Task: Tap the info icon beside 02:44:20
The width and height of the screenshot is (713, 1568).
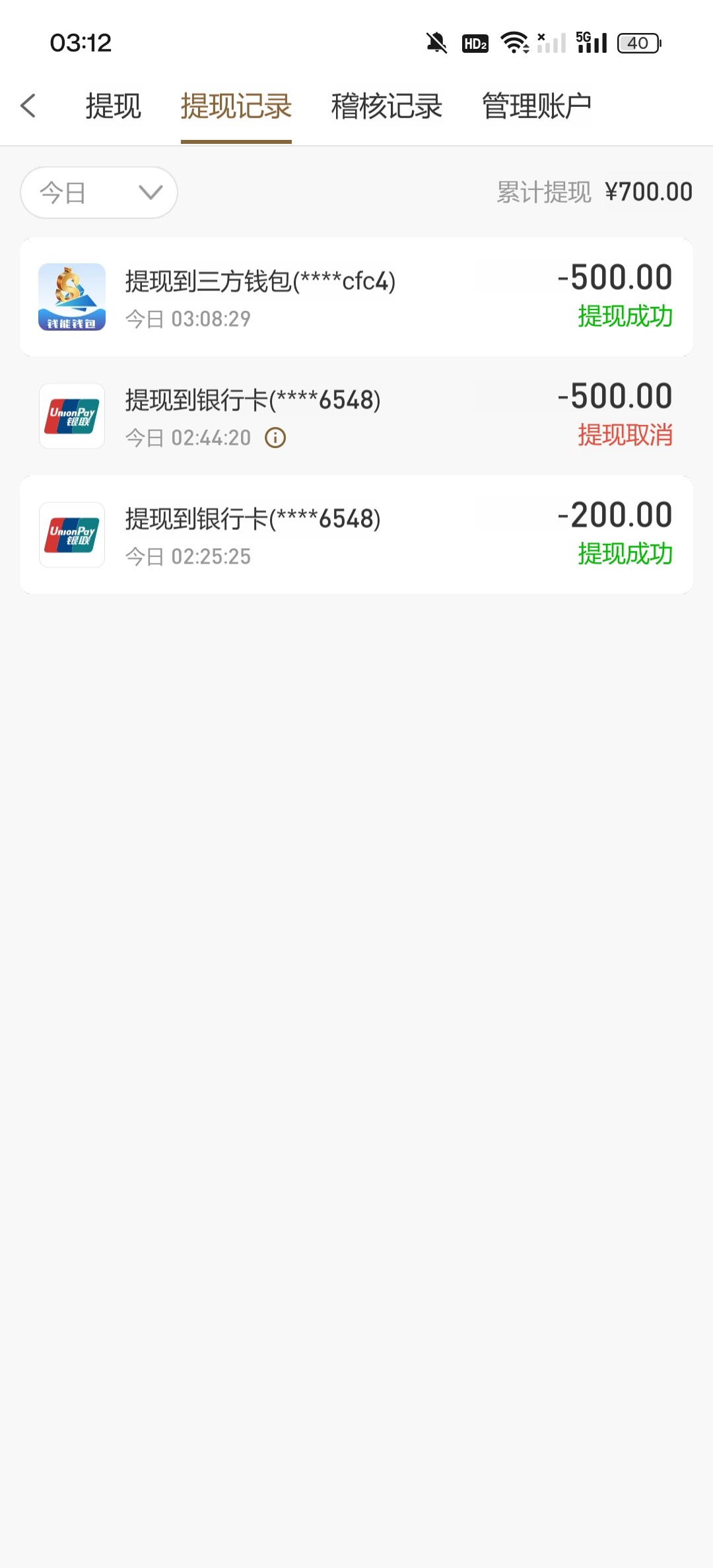Action: pos(275,438)
